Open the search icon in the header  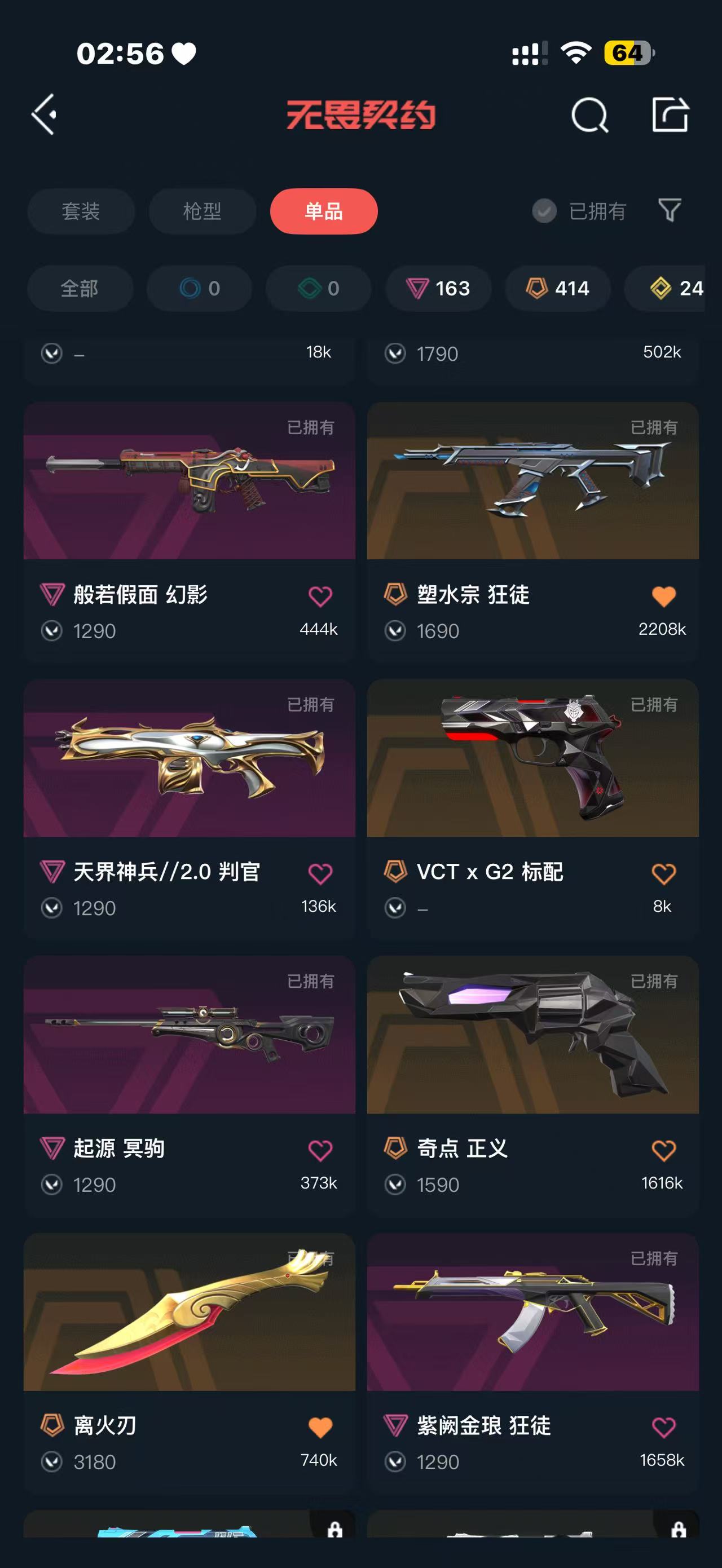point(589,115)
